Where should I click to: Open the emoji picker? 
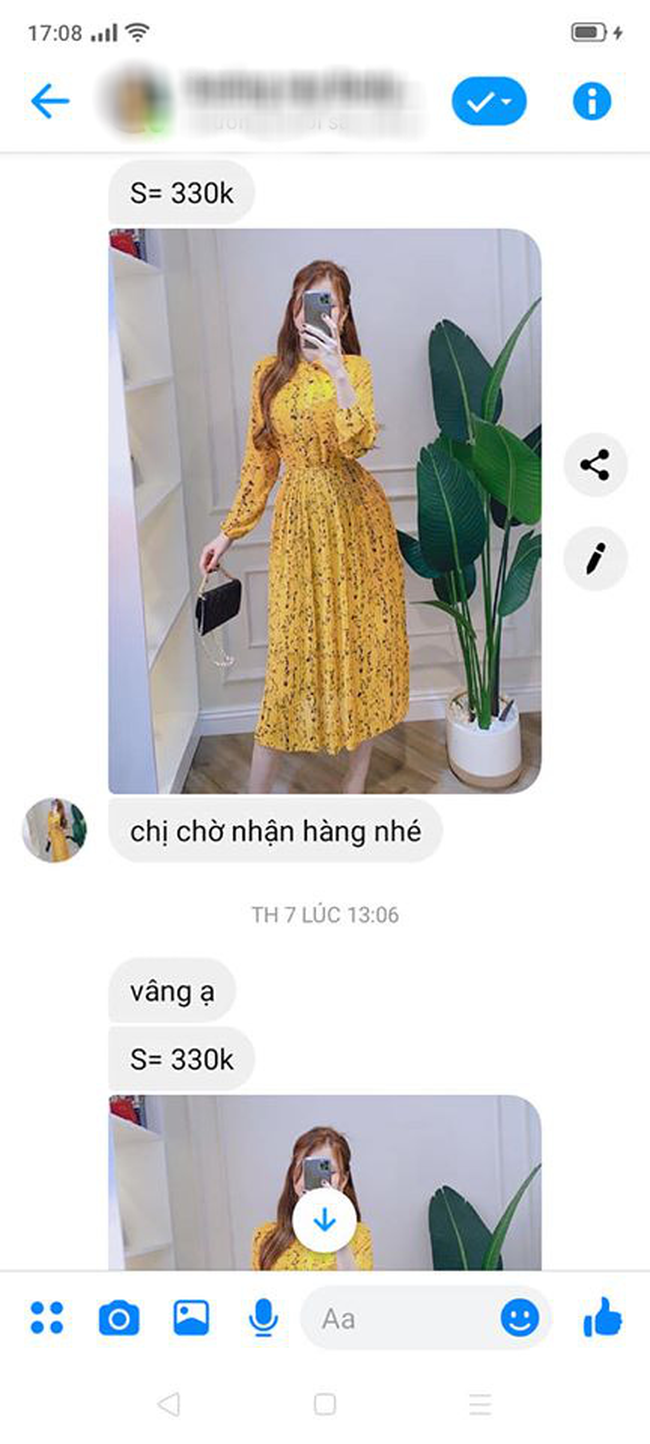(x=520, y=1319)
